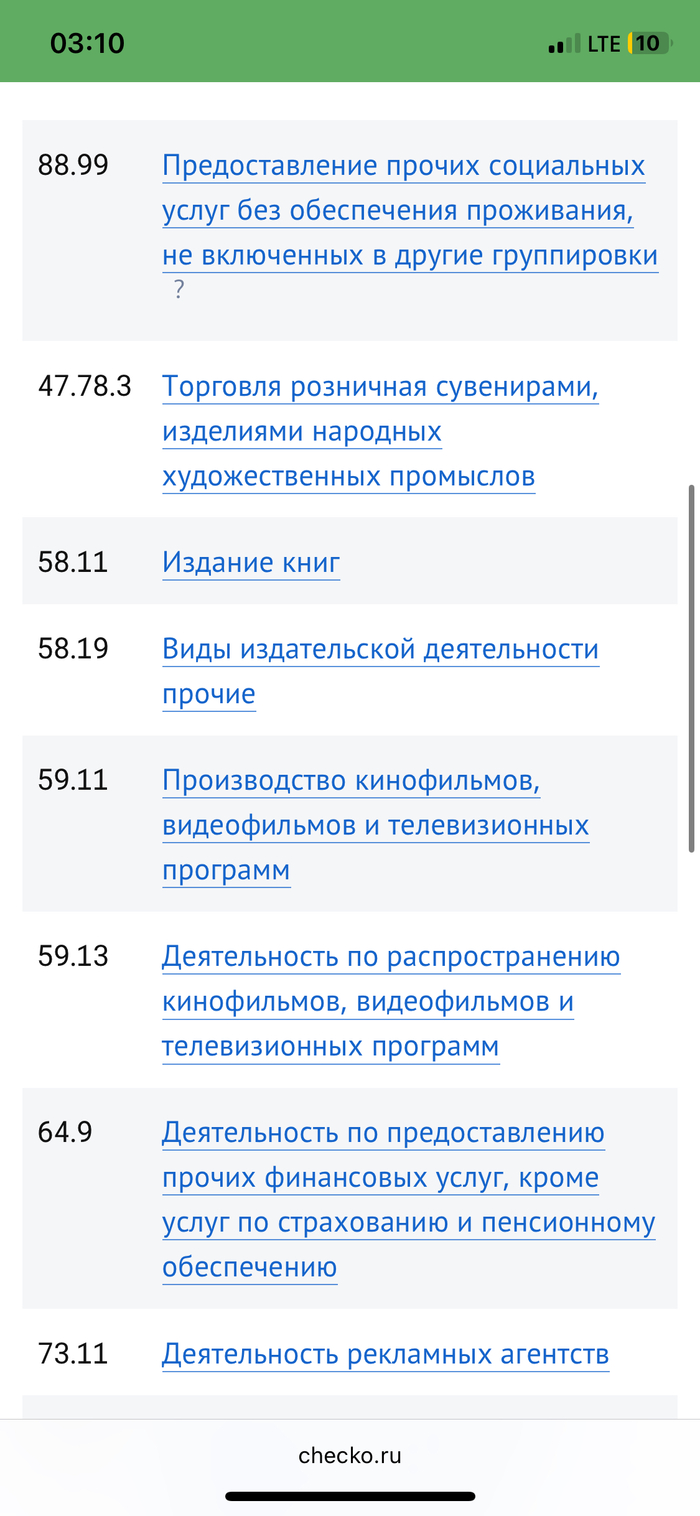Open 'Производство кинофильмов' activity link
The width and height of the screenshot is (700, 1516).
pyautogui.click(x=351, y=781)
